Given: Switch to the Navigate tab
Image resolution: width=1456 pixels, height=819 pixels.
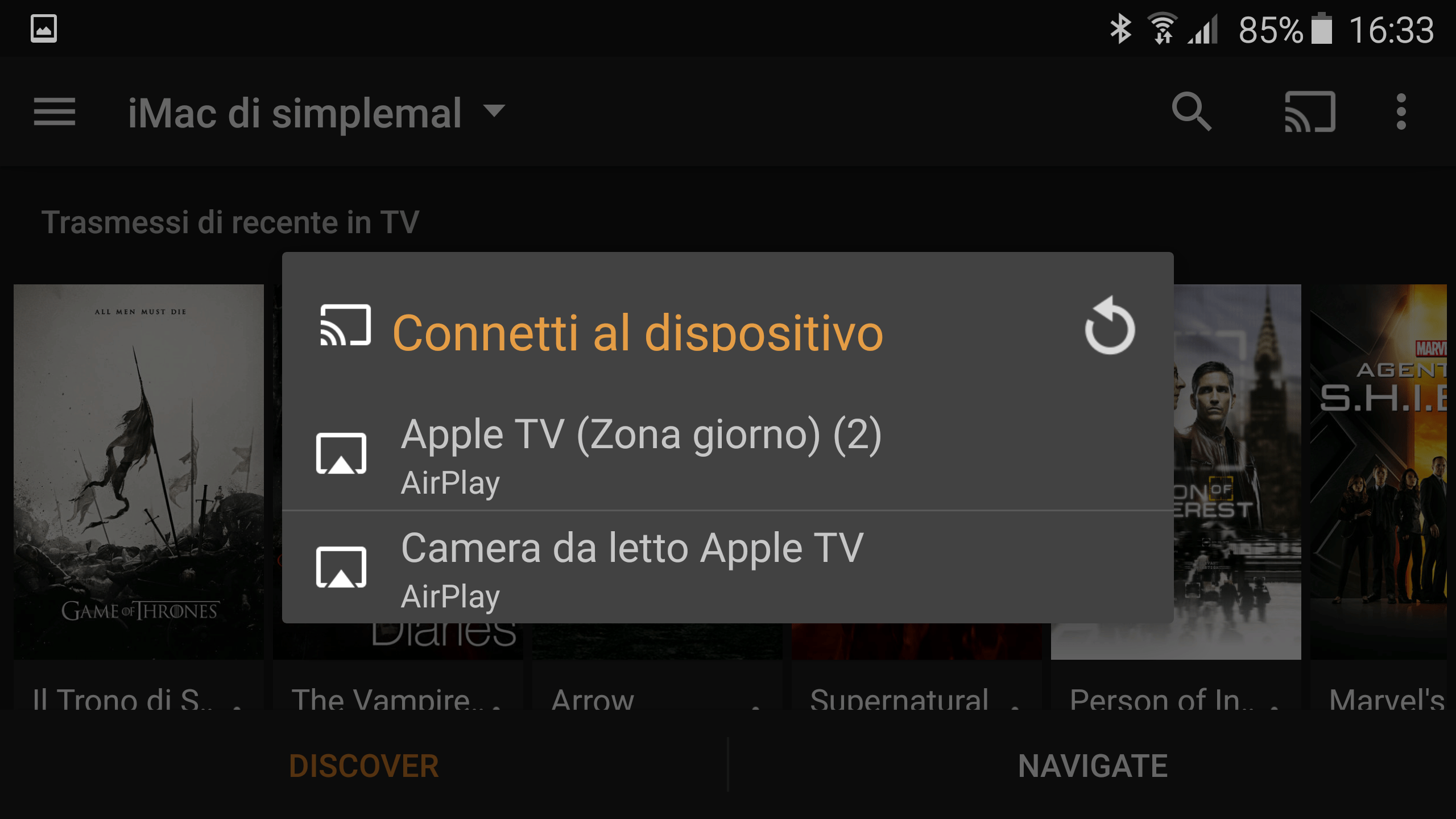Looking at the screenshot, I should [x=1092, y=766].
